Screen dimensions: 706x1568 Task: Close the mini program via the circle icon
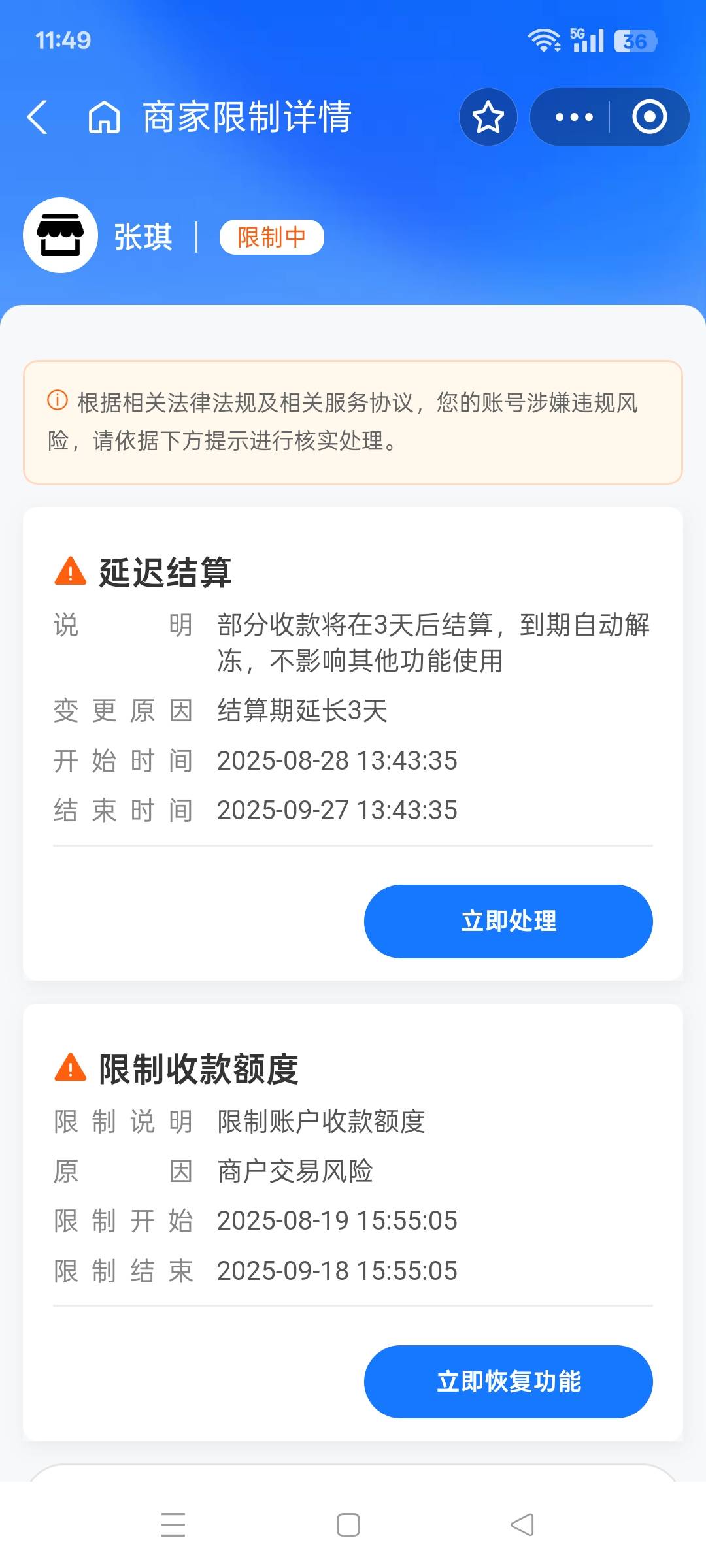pos(649,117)
